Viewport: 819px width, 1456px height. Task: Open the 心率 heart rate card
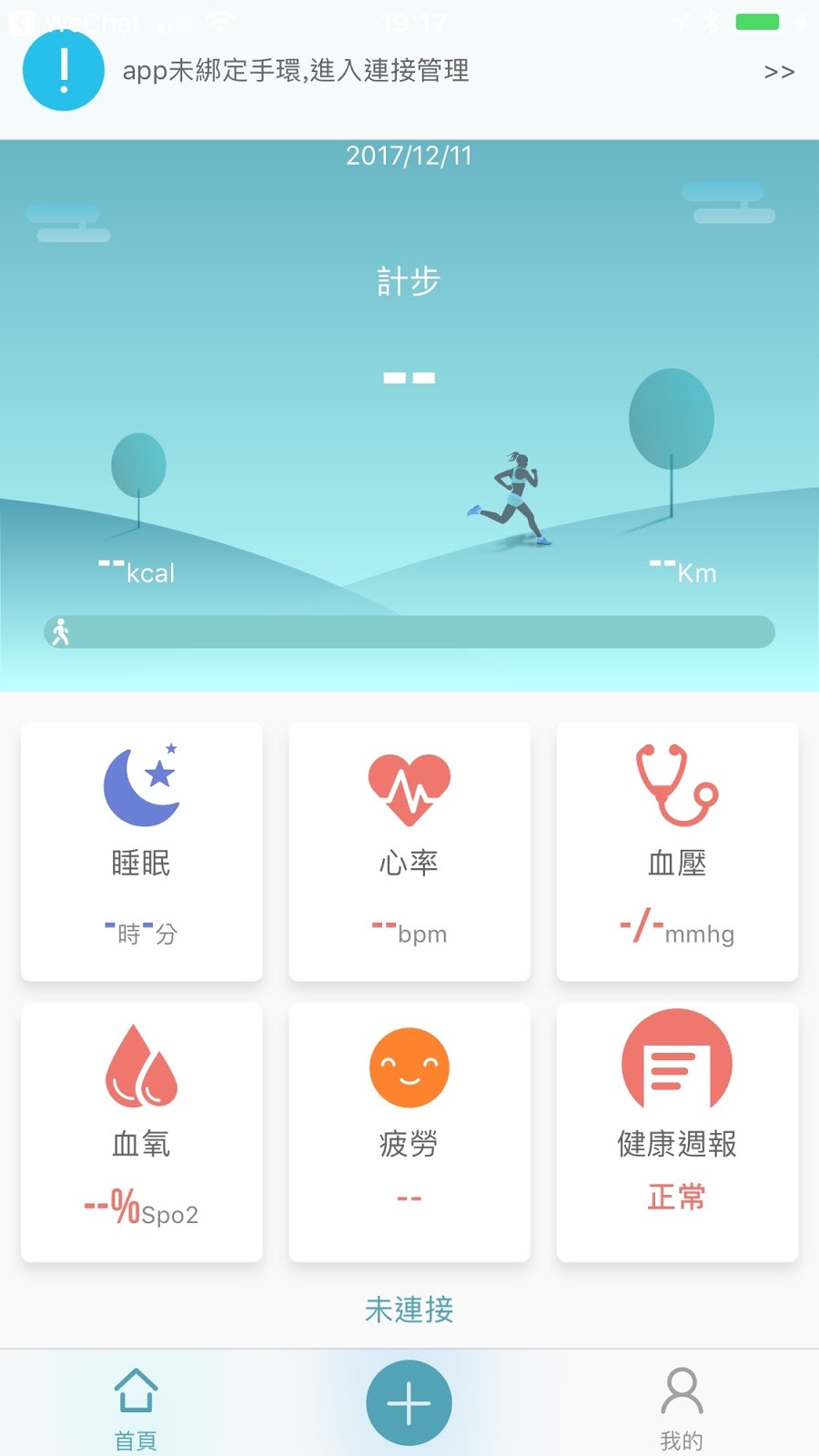pos(409,852)
